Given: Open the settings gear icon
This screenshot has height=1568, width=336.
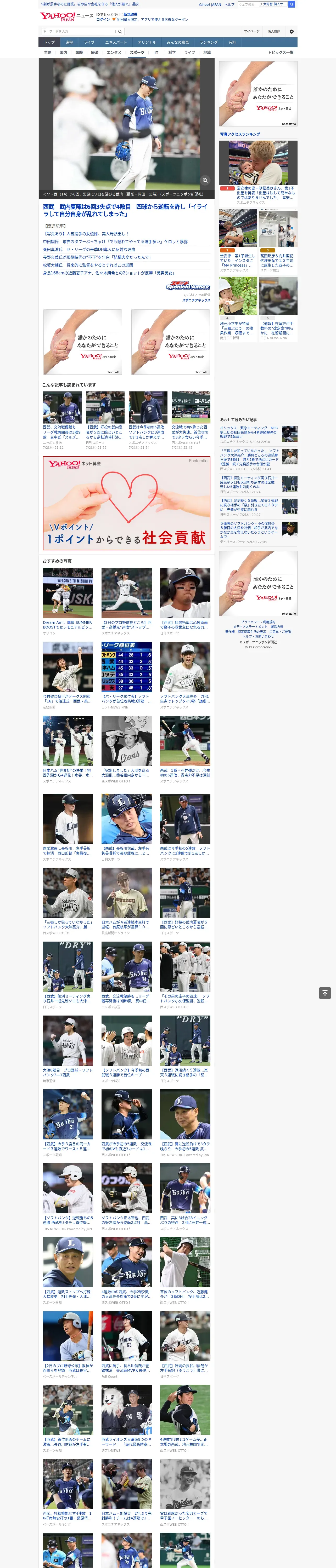Looking at the screenshot, I should tap(292, 31).
